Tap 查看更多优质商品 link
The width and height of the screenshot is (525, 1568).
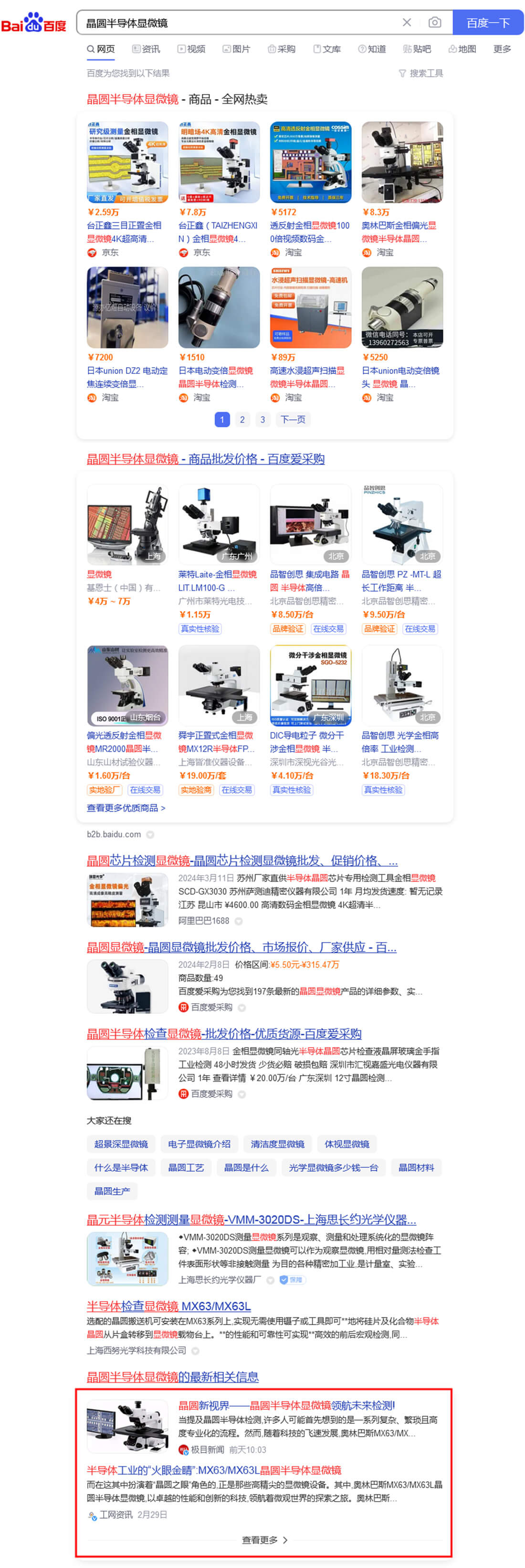(126, 808)
